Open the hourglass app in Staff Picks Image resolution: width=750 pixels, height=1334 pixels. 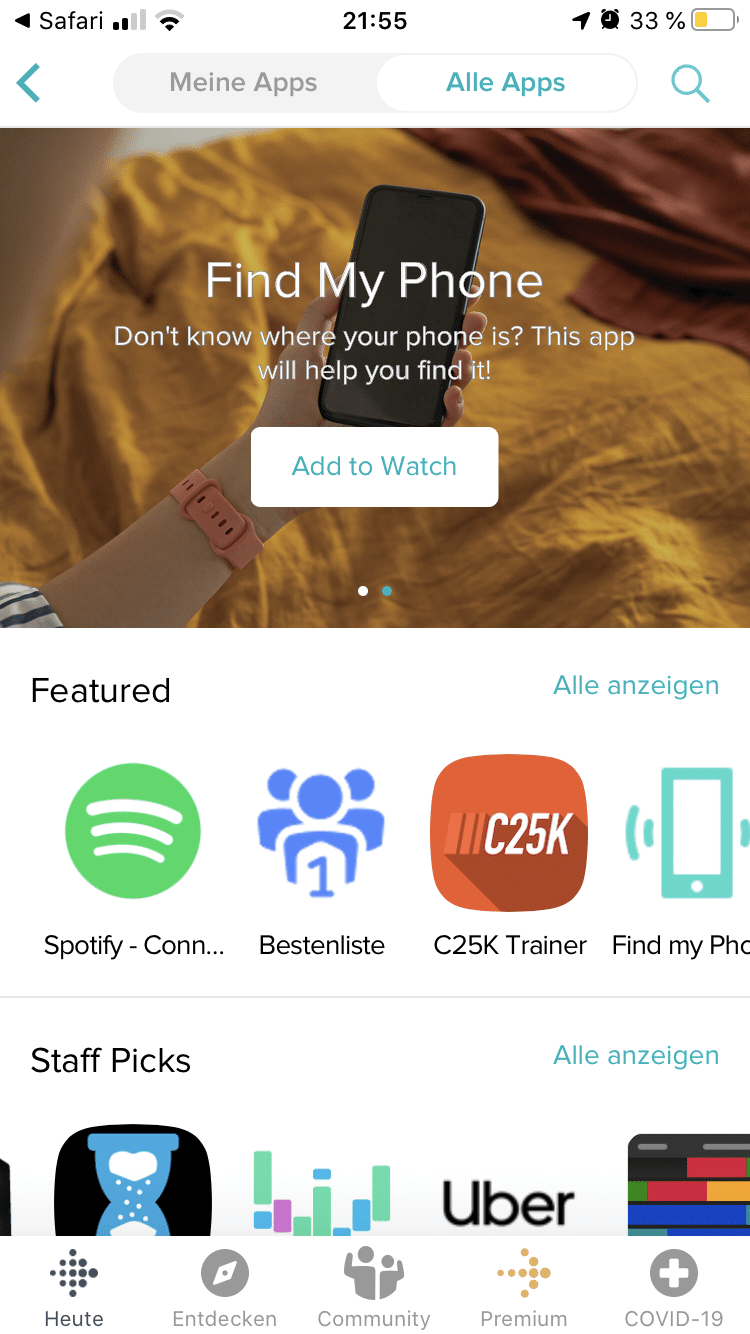[x=133, y=1185]
